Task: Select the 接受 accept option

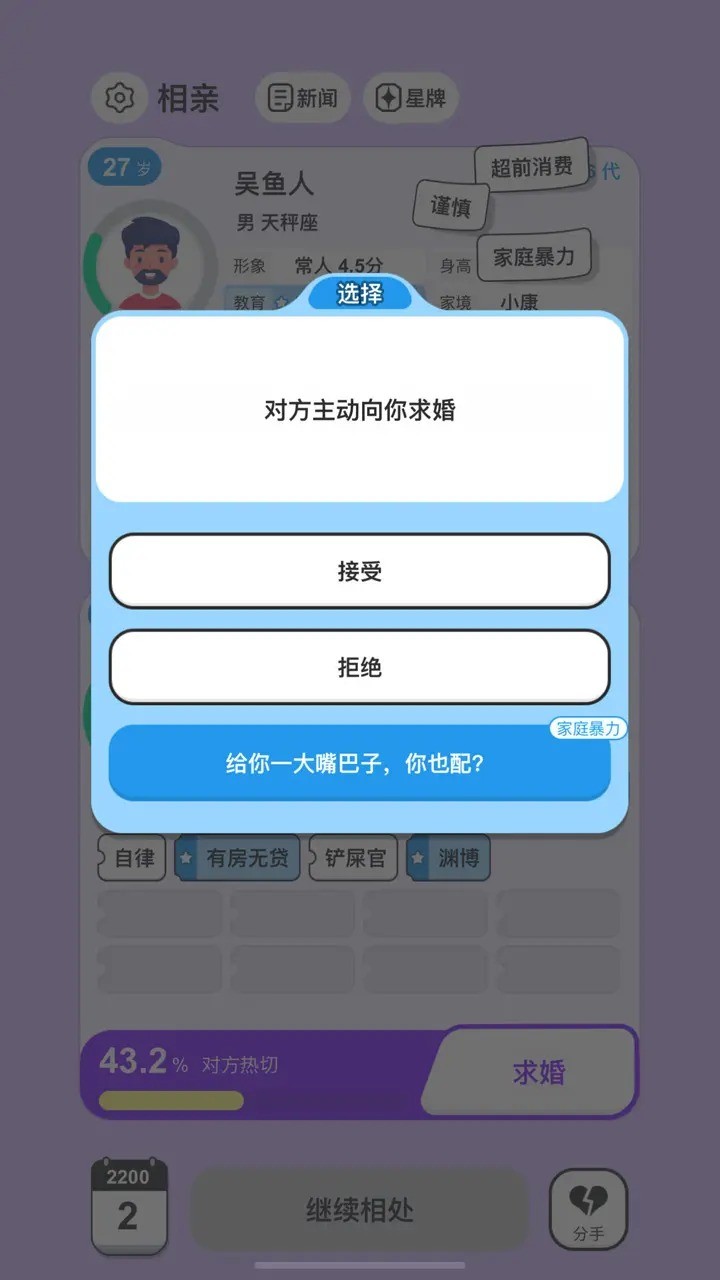Action: click(x=359, y=570)
